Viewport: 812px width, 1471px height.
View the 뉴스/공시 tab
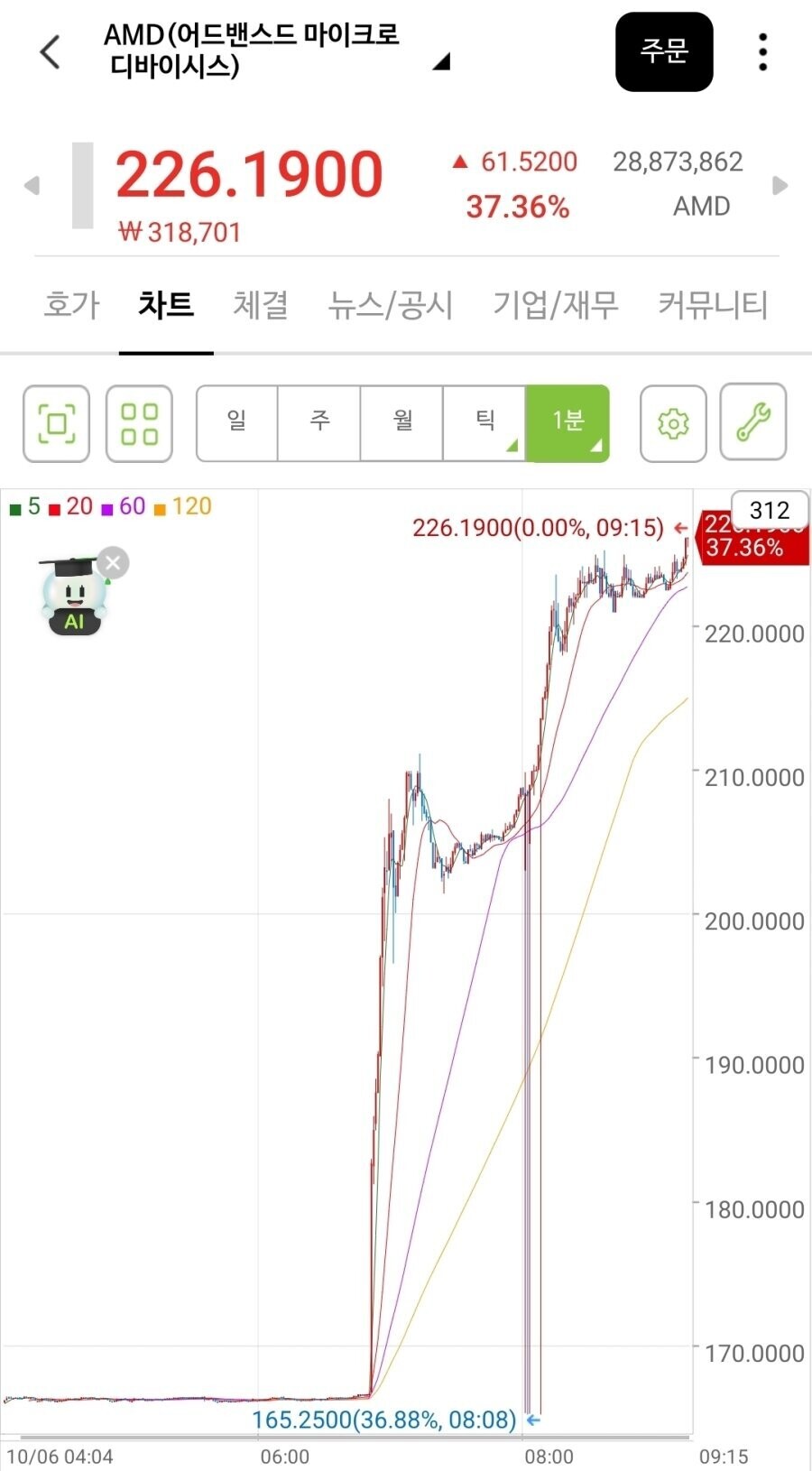pyautogui.click(x=390, y=305)
